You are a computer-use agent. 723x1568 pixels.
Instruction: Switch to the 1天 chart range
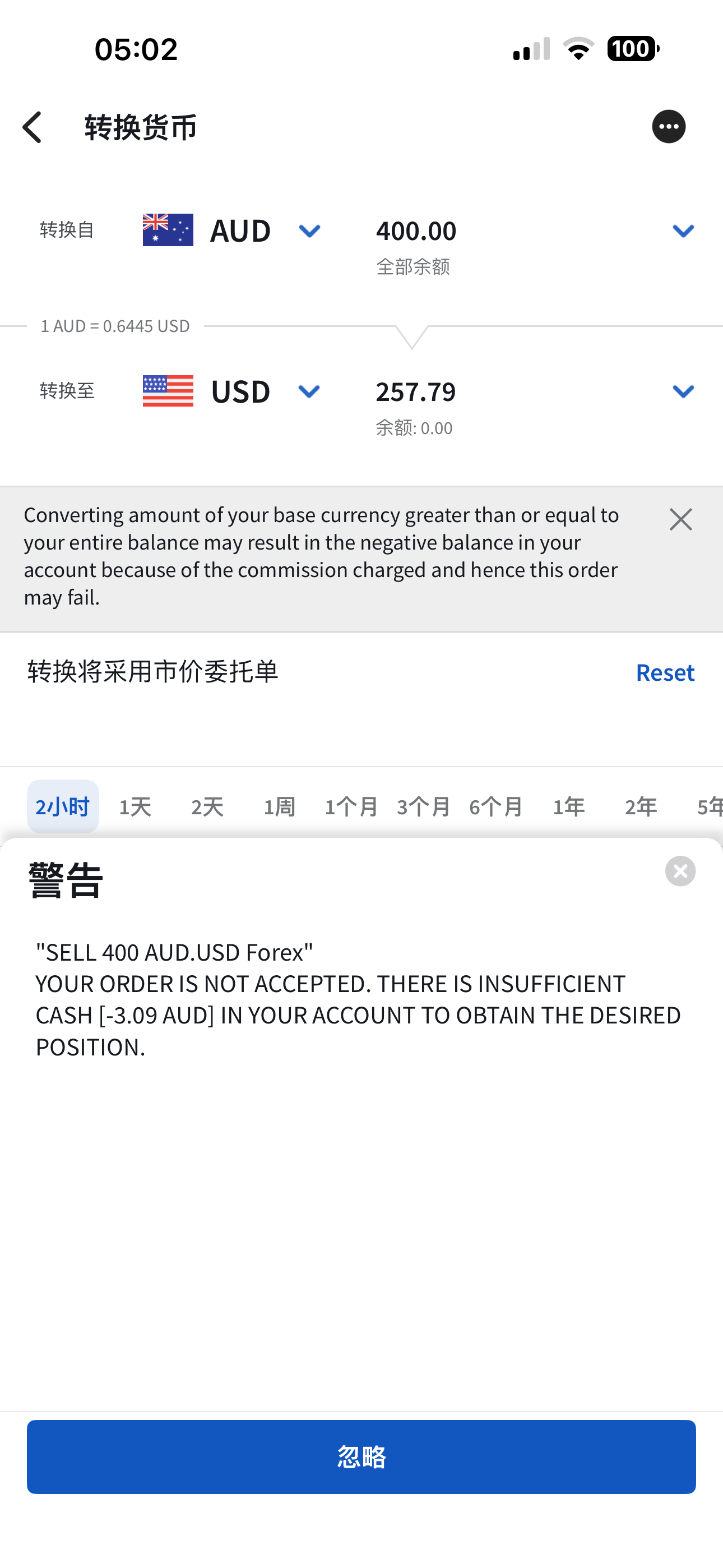pyautogui.click(x=135, y=807)
